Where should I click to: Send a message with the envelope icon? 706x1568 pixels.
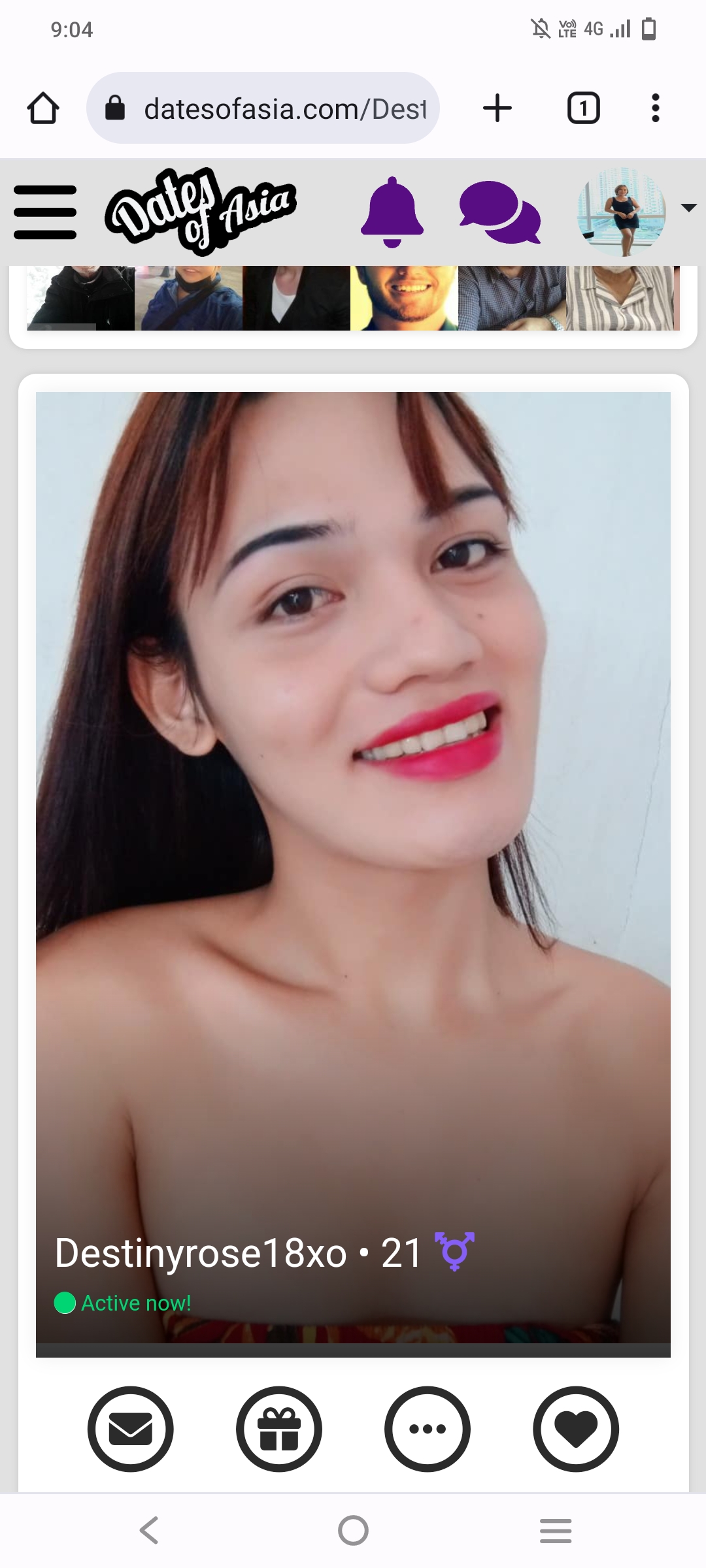130,1429
